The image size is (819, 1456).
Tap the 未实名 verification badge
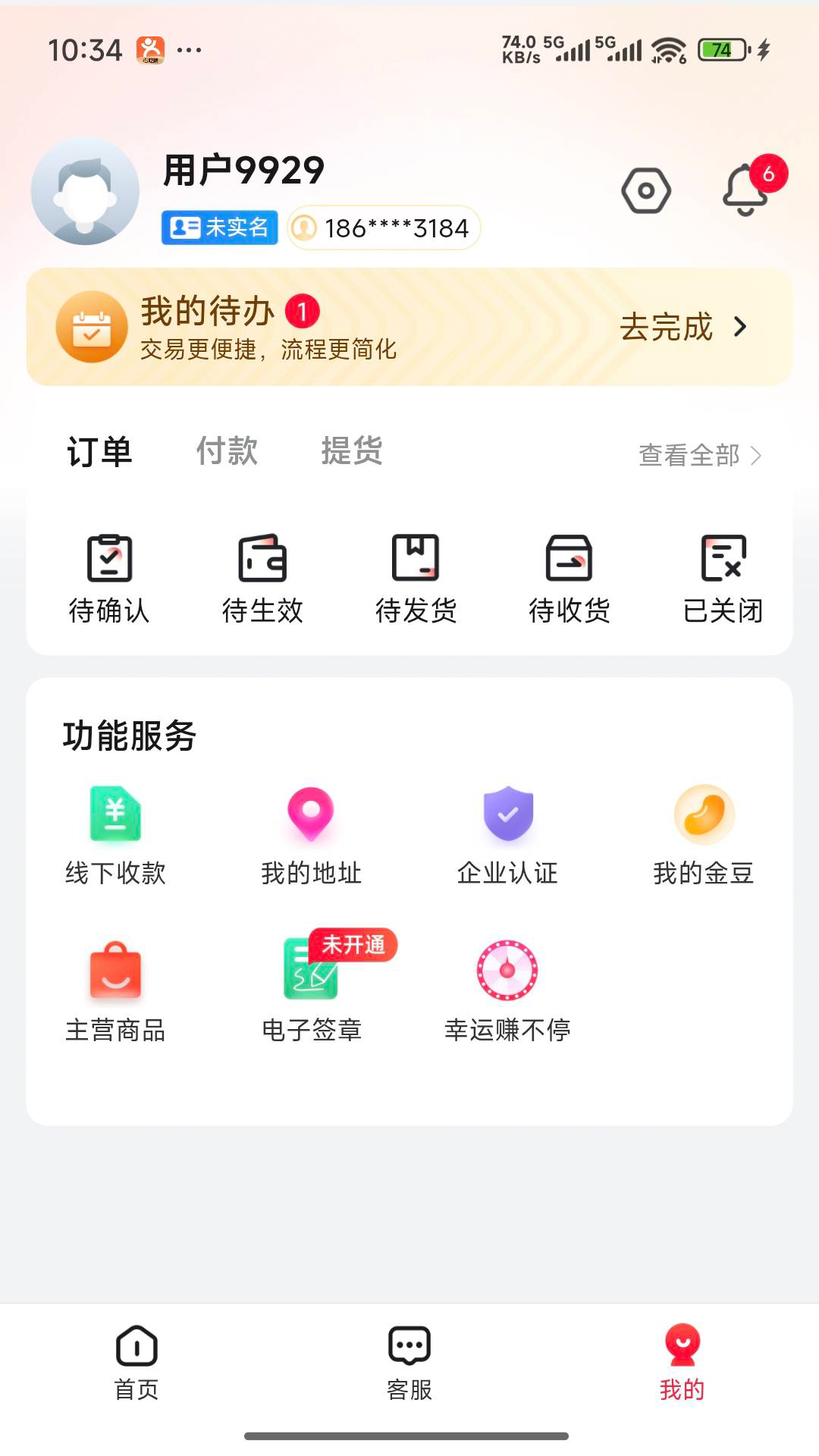click(x=219, y=227)
